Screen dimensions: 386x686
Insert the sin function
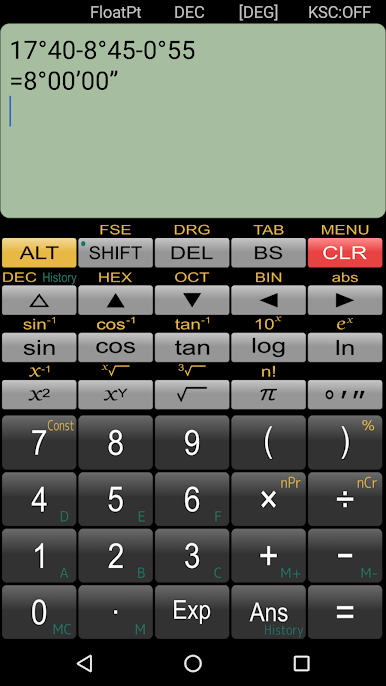[39, 347]
